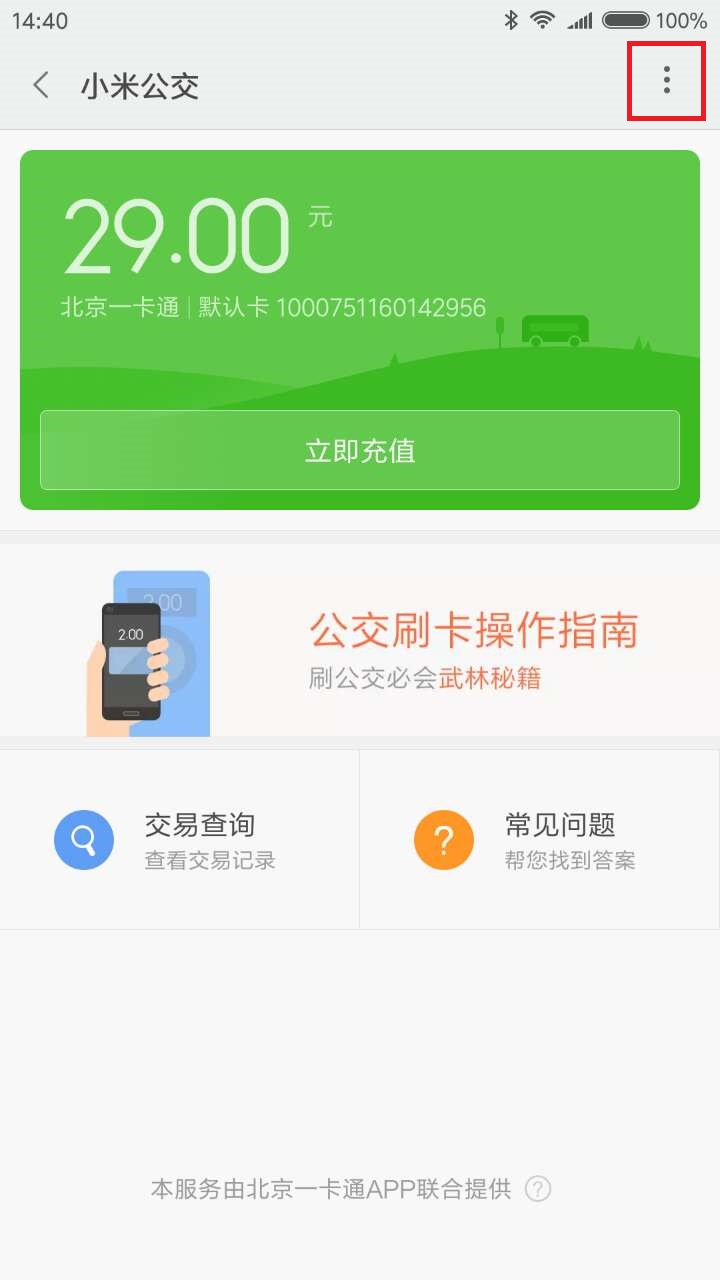Tap the back arrow to leave 小米公交
The width and height of the screenshot is (720, 1280).
(x=40, y=84)
